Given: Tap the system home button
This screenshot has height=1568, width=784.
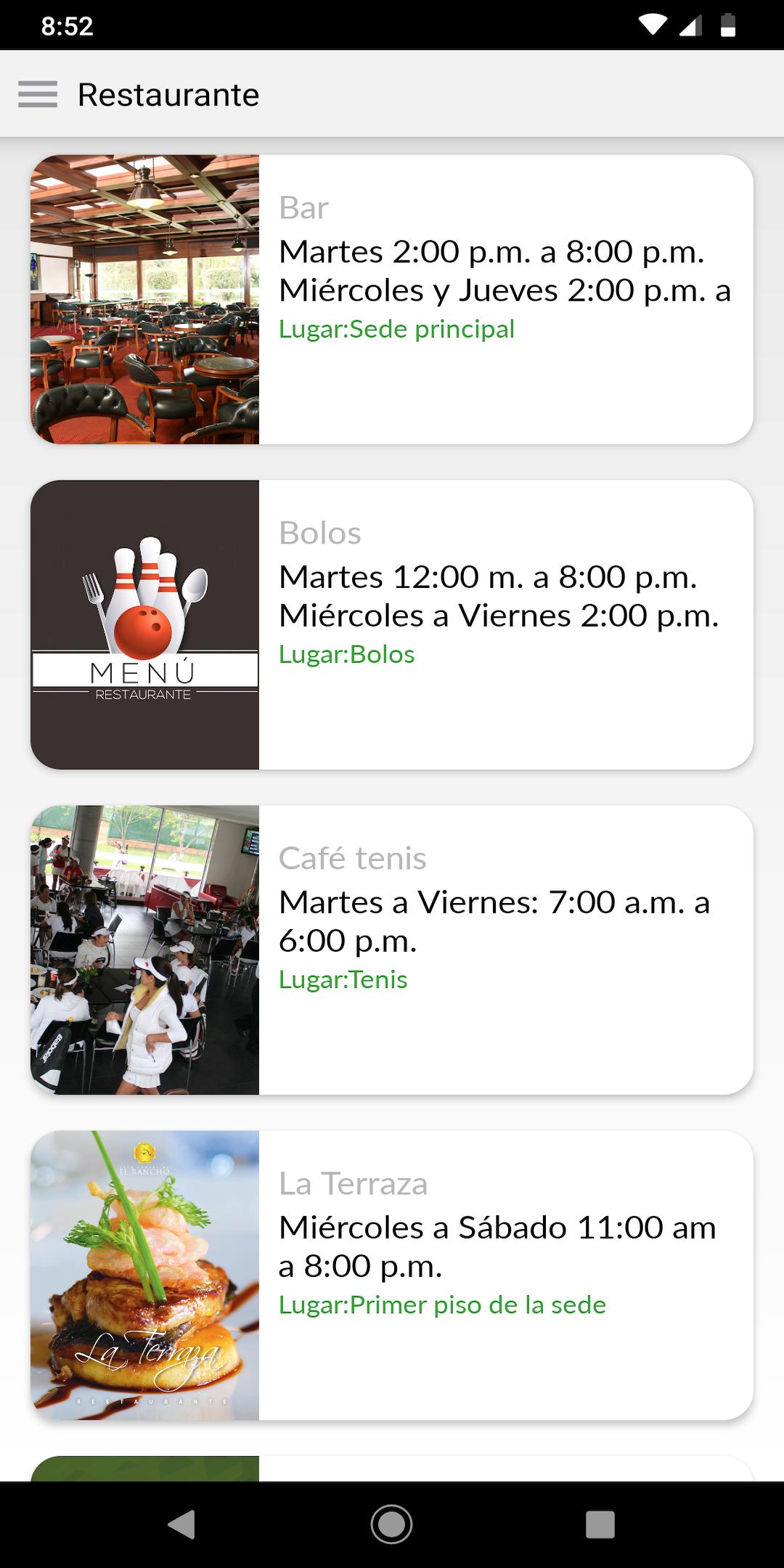Looking at the screenshot, I should [392, 1524].
